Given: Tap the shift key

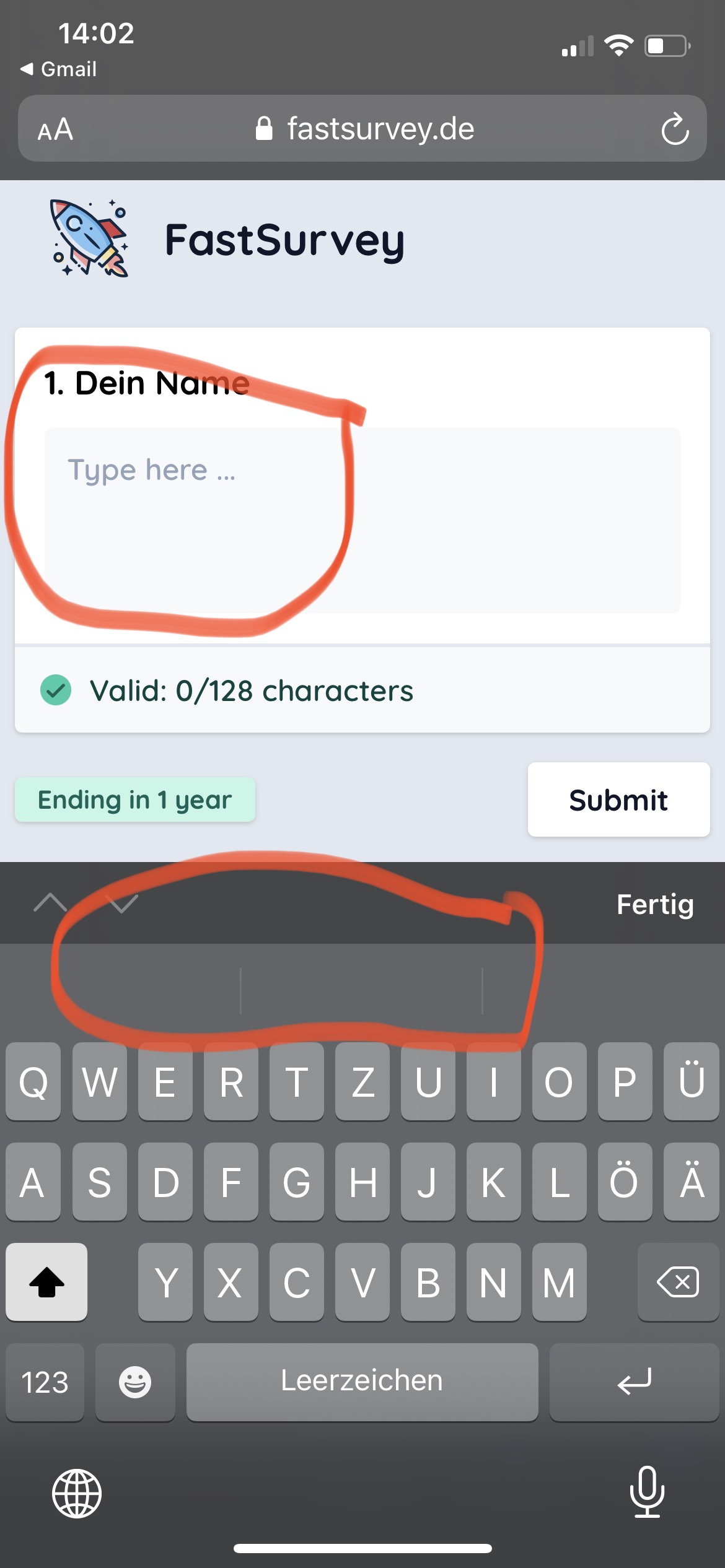Looking at the screenshot, I should 46,1281.
